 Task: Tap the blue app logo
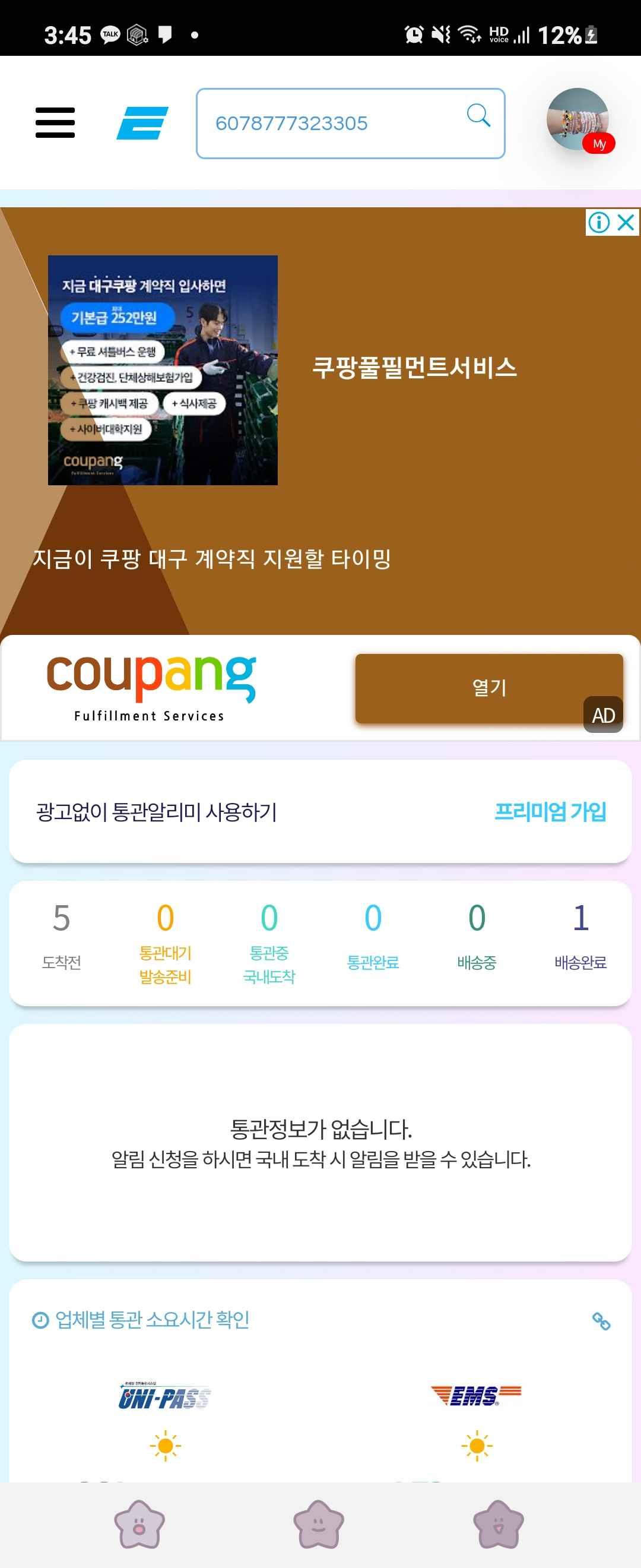coord(142,123)
